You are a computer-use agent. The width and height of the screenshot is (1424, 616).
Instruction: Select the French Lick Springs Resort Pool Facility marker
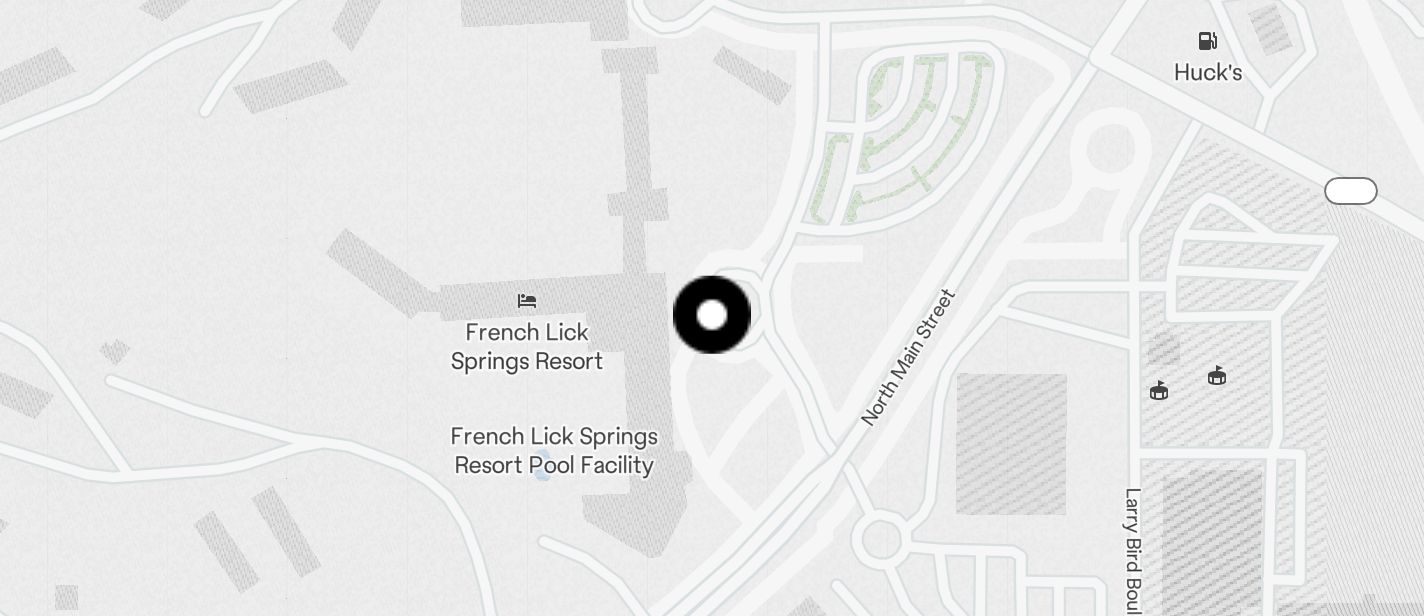click(x=542, y=465)
